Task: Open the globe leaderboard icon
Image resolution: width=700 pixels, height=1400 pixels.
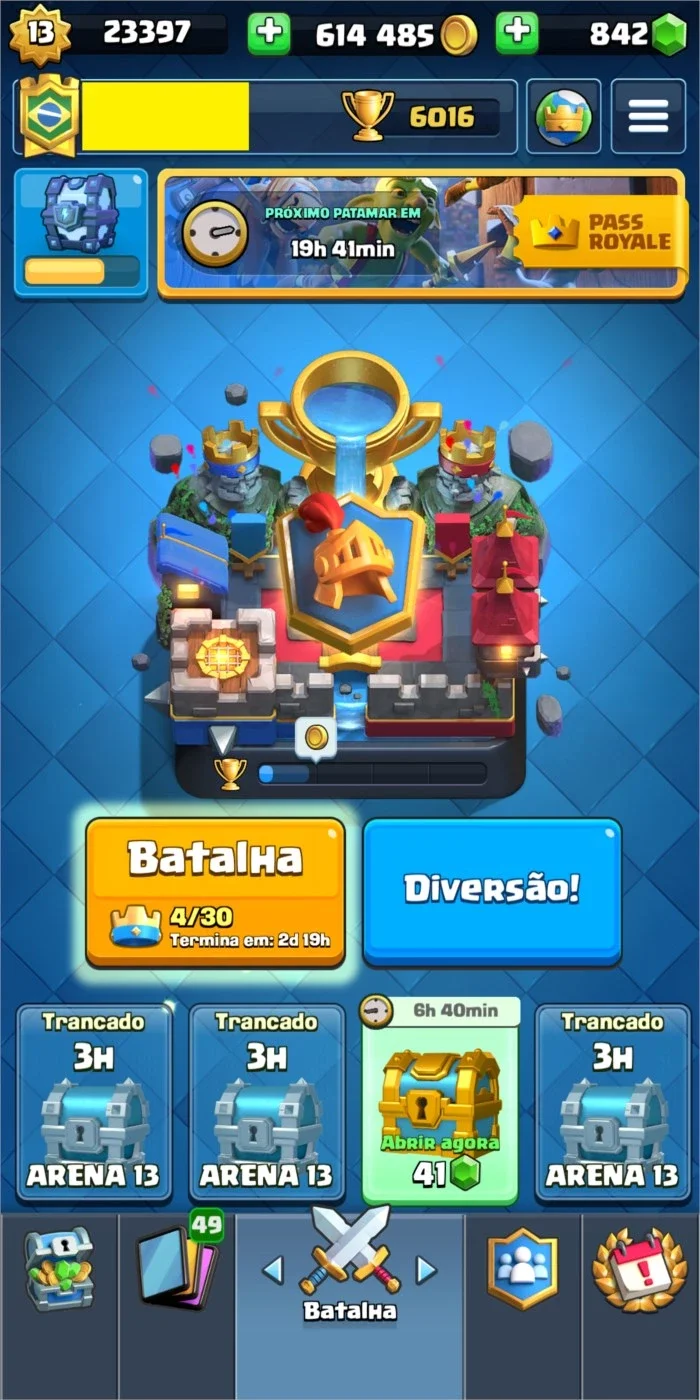Action: 564,117
